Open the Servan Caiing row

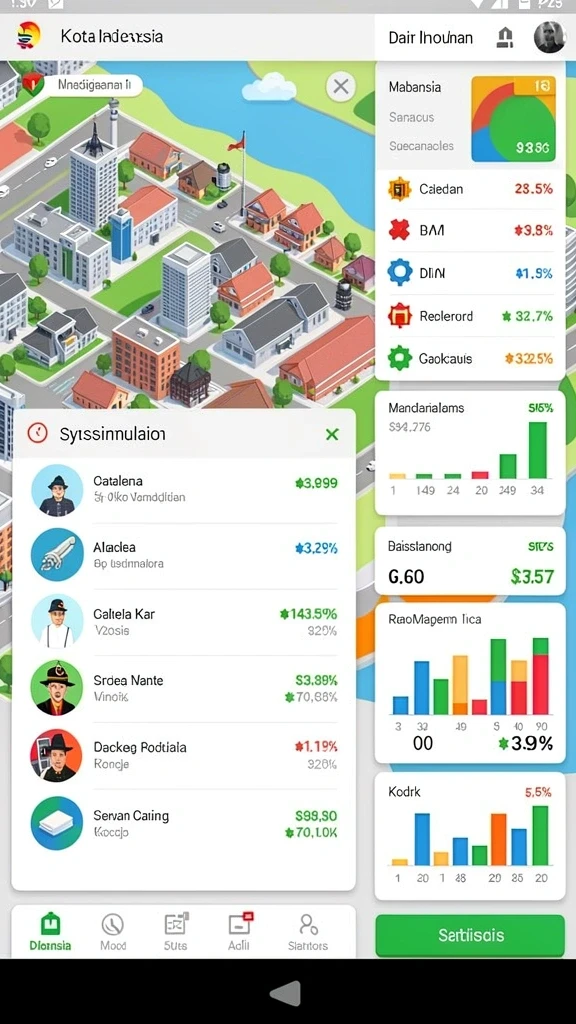(184, 823)
